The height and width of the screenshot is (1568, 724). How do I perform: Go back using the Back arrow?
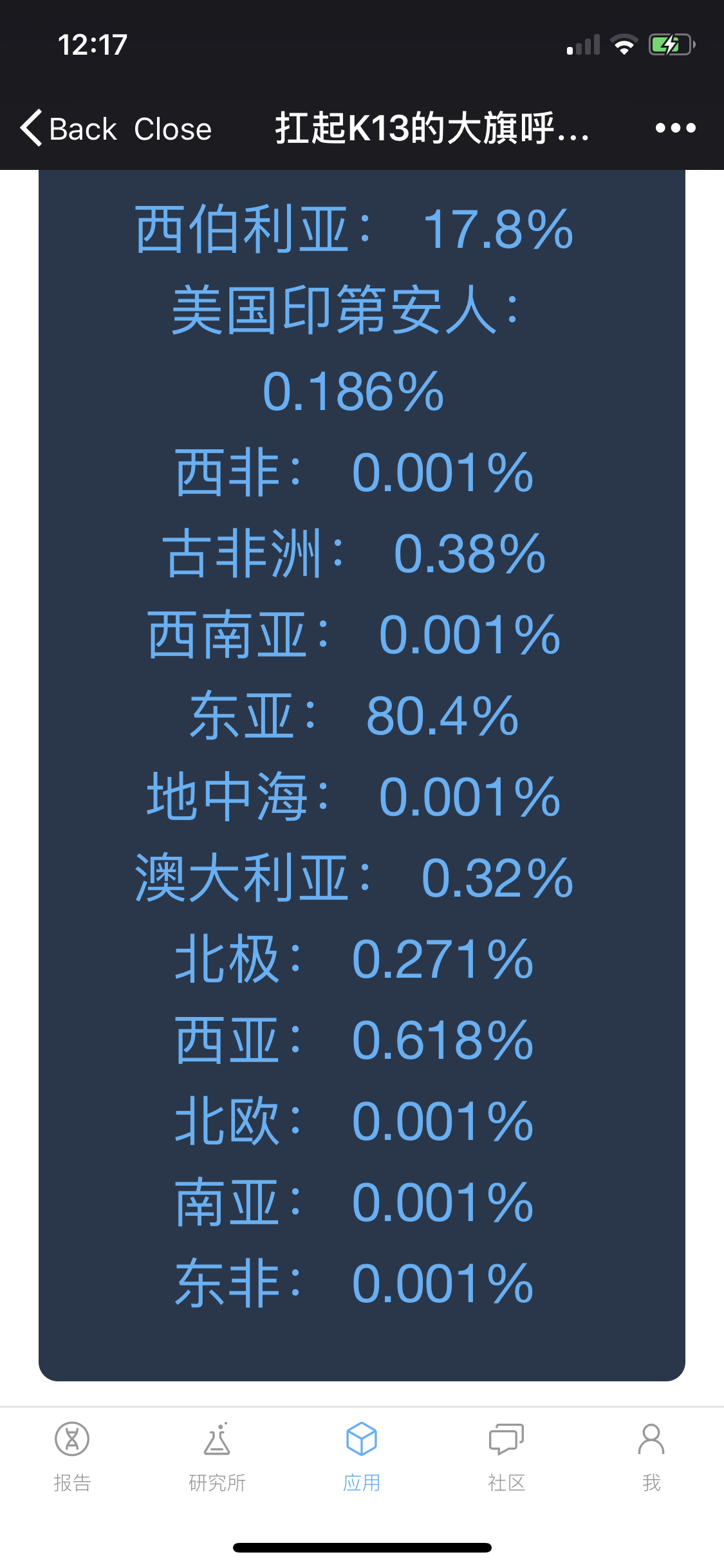pos(68,128)
